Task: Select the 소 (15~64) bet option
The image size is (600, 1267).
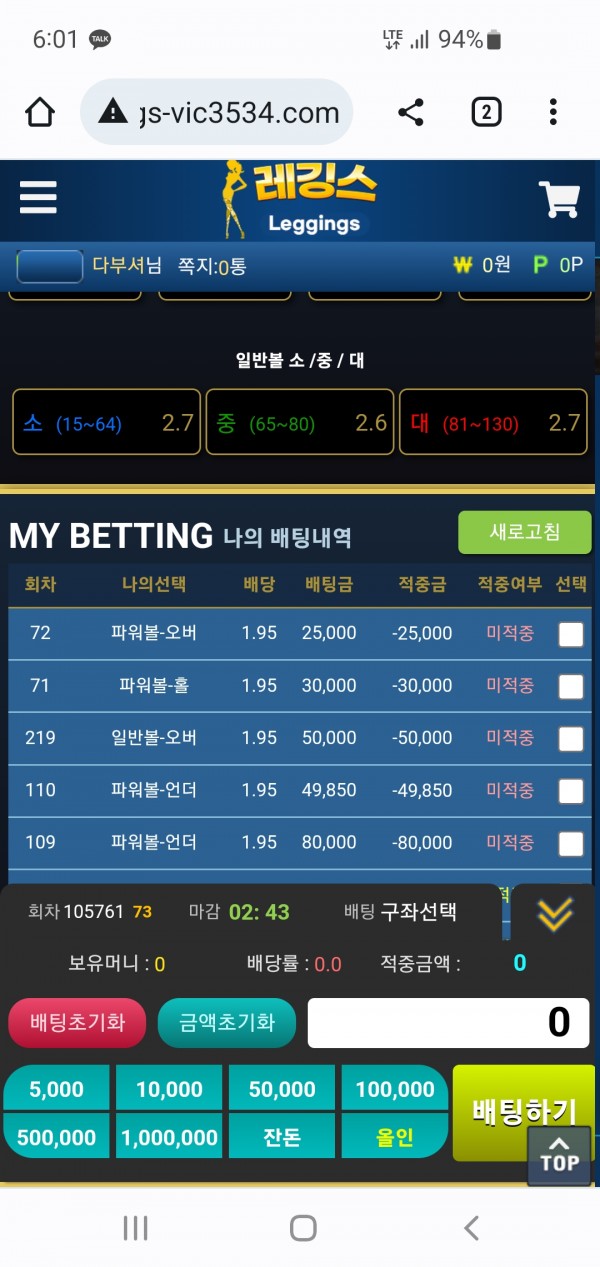Action: [x=107, y=422]
